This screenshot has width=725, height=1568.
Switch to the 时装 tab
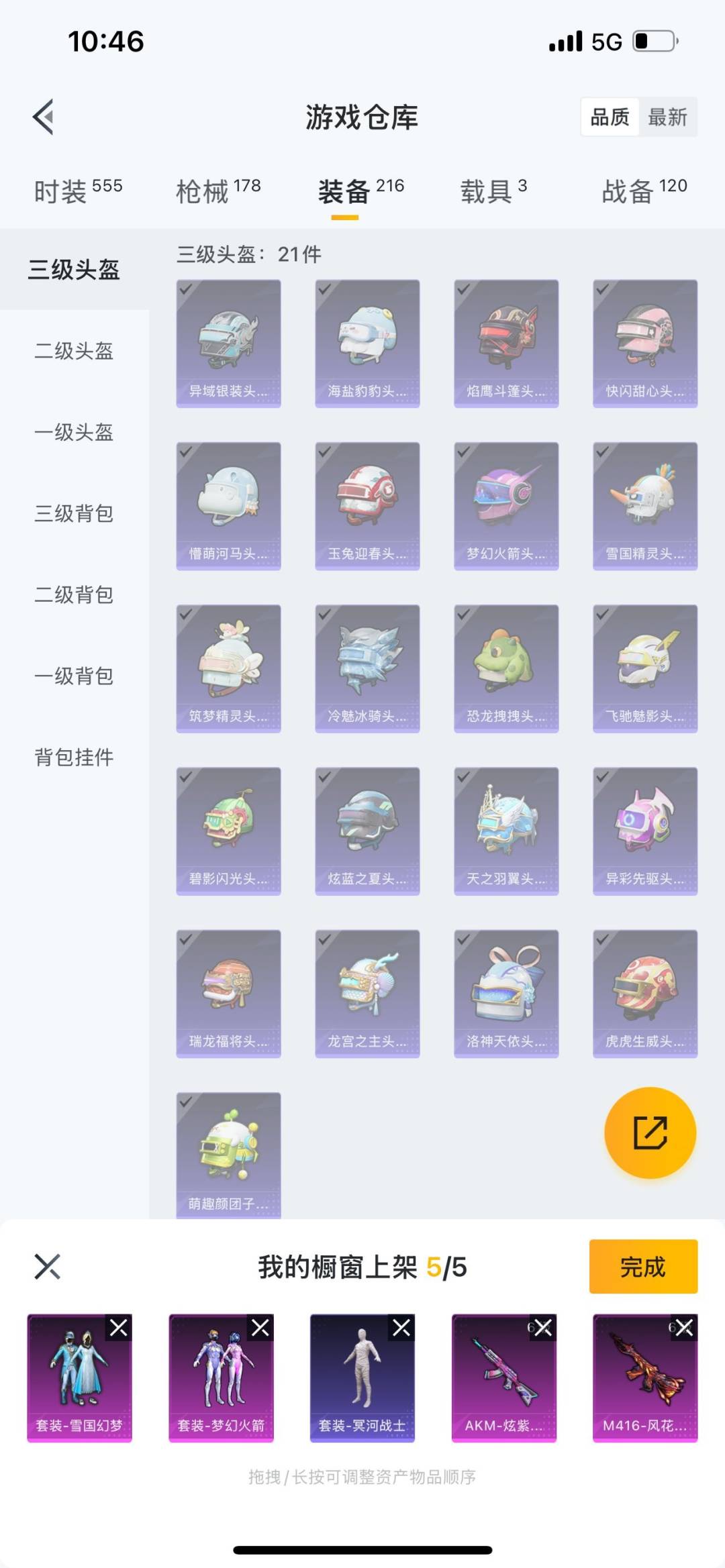tap(77, 191)
